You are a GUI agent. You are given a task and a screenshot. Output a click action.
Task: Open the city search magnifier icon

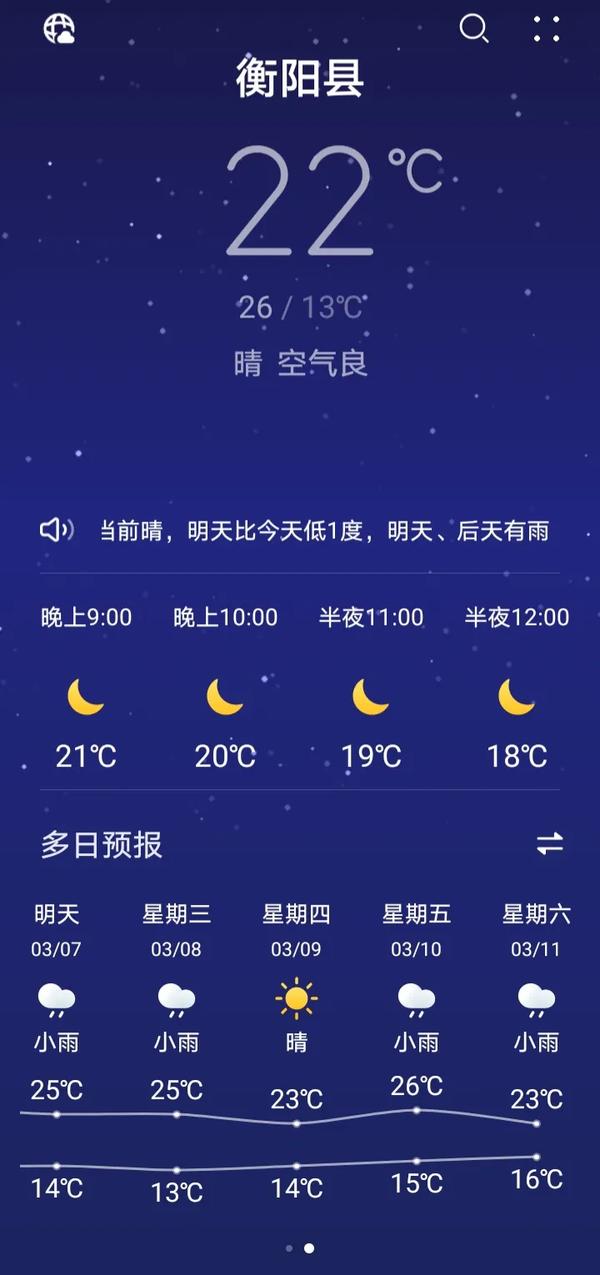(x=474, y=29)
